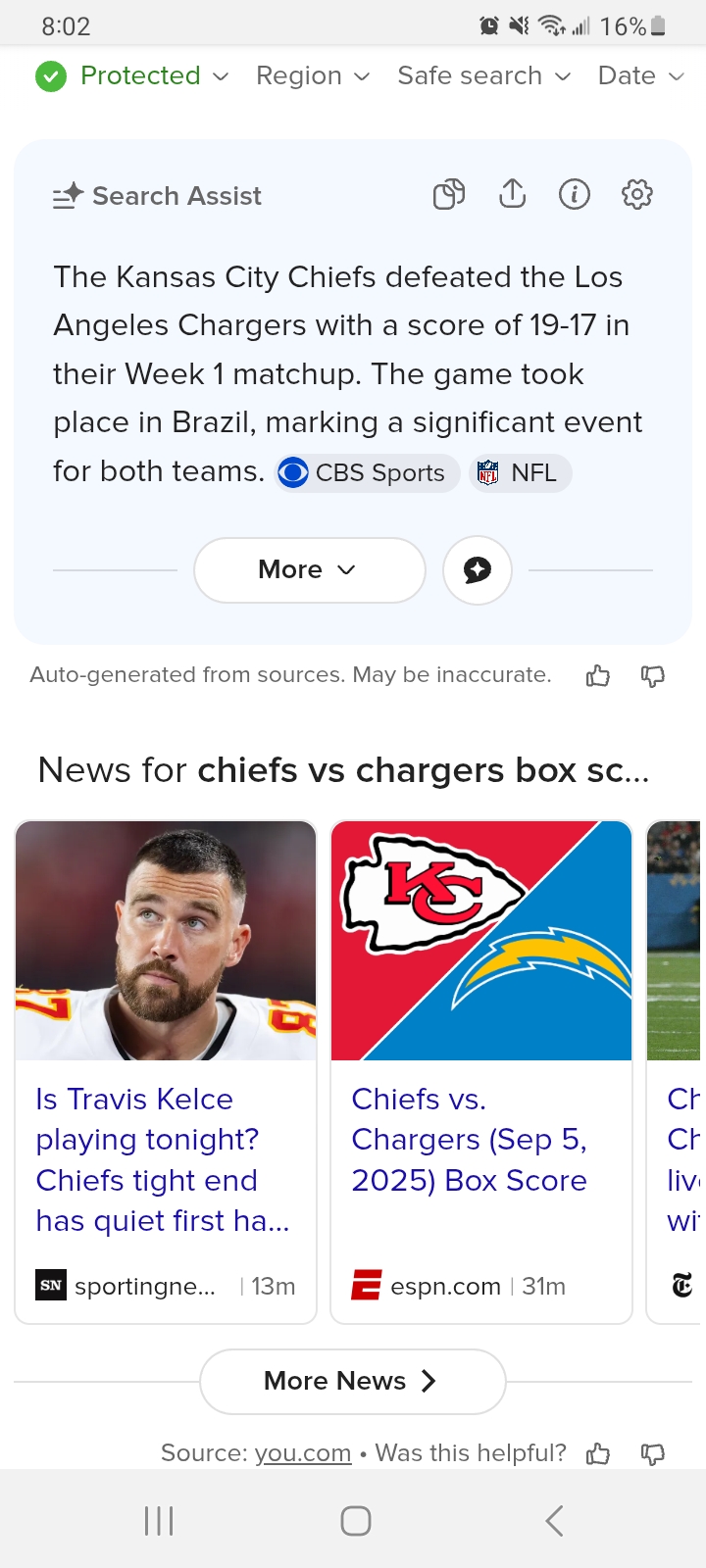Expand the answer with More

(309, 569)
